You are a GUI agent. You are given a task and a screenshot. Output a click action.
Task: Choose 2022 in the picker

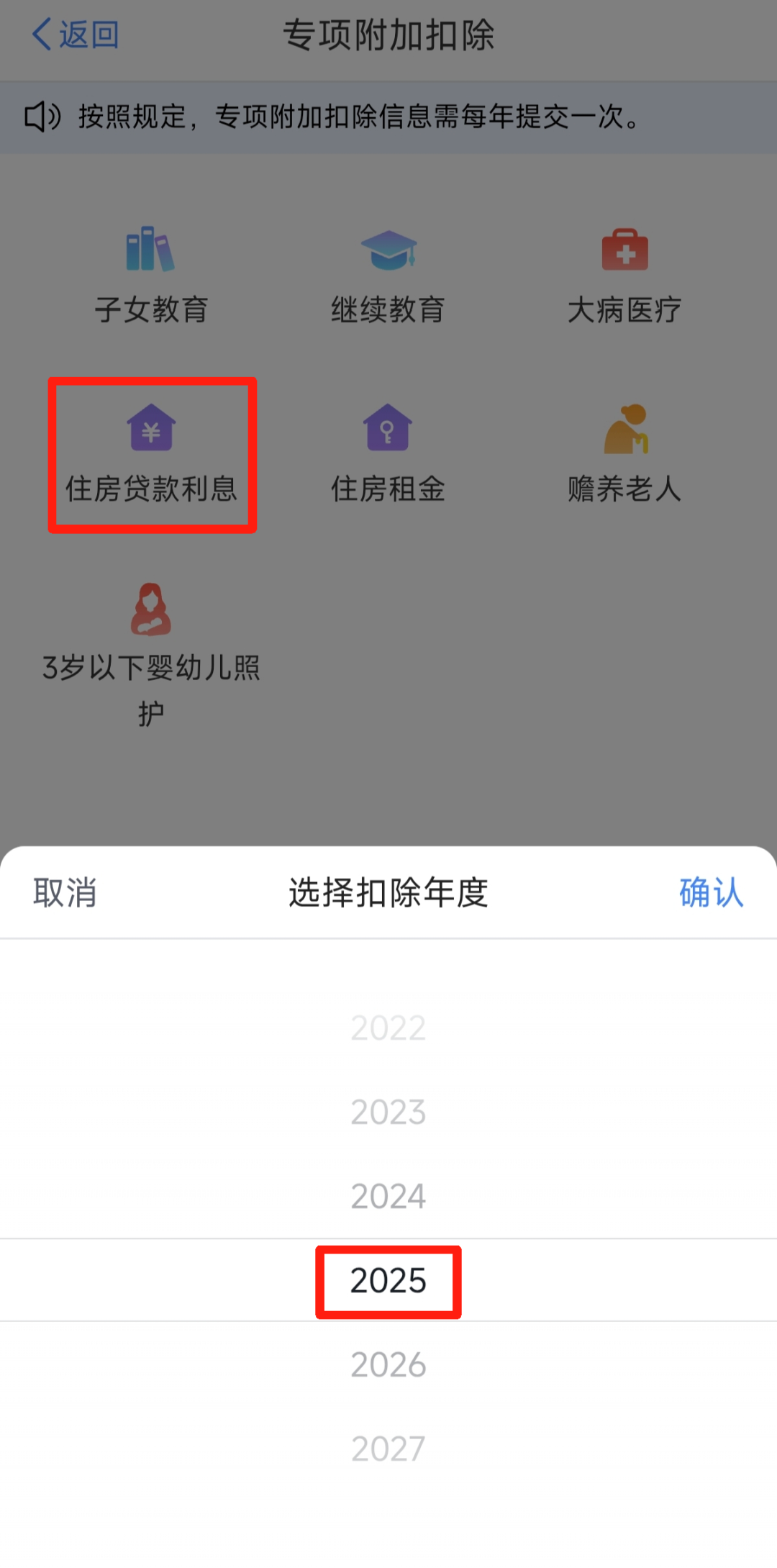[x=388, y=1028]
